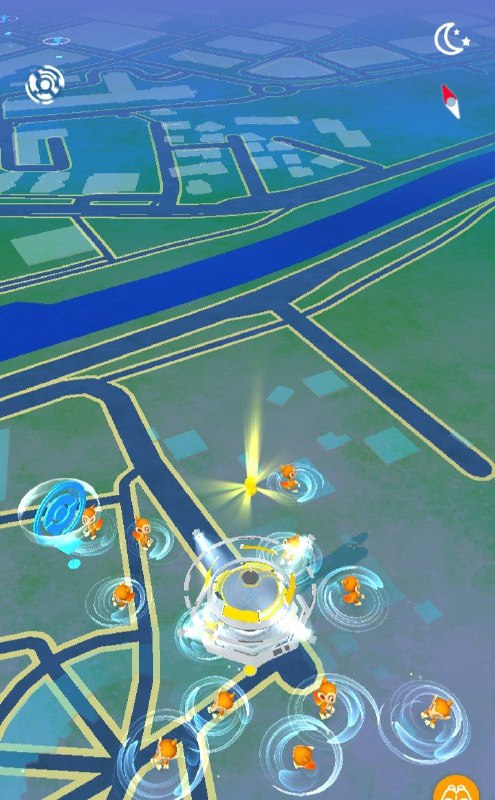The height and width of the screenshot is (800, 495).
Task: Open the orange circular button
Action: (x=457, y=788)
